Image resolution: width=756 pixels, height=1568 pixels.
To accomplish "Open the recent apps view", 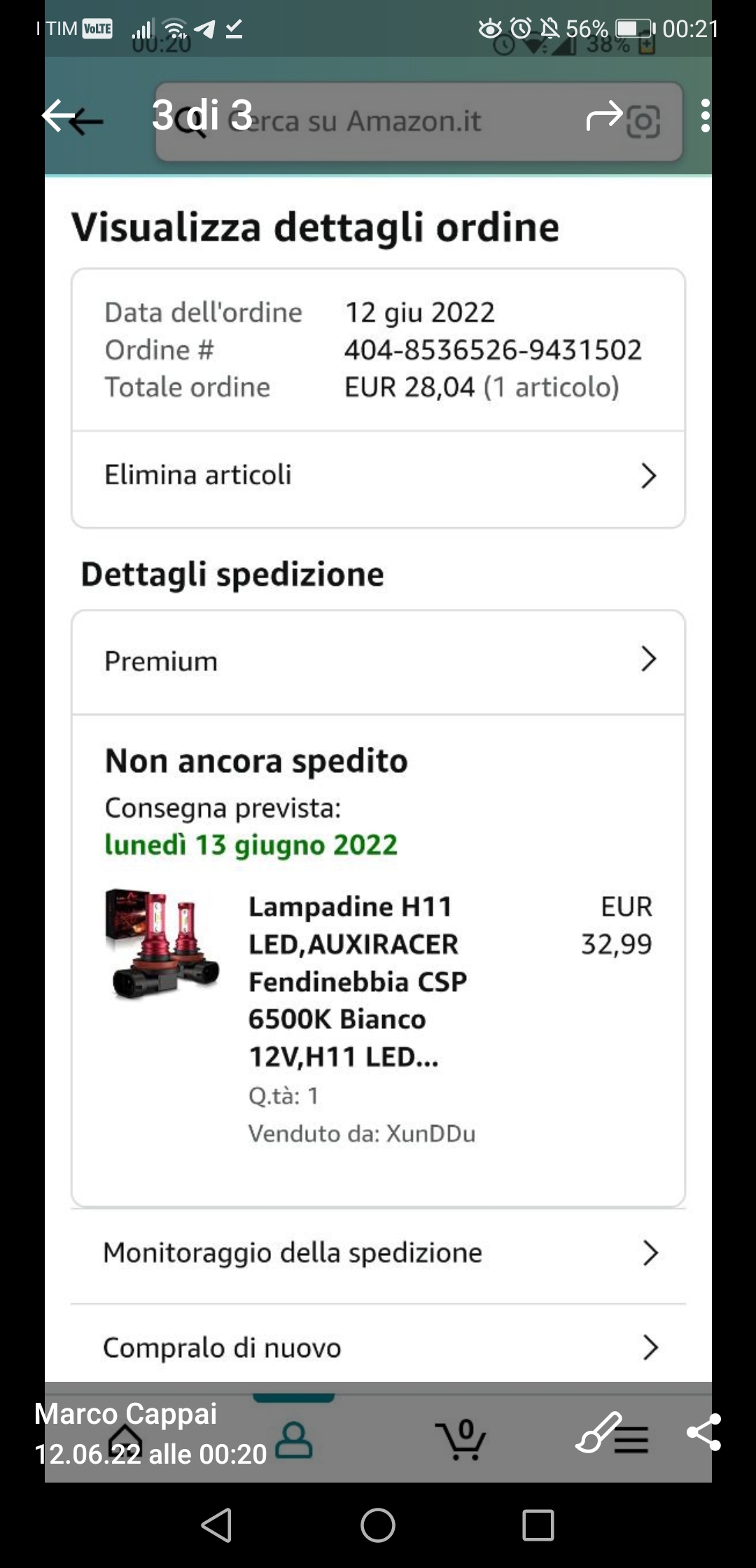I will coord(538,1525).
